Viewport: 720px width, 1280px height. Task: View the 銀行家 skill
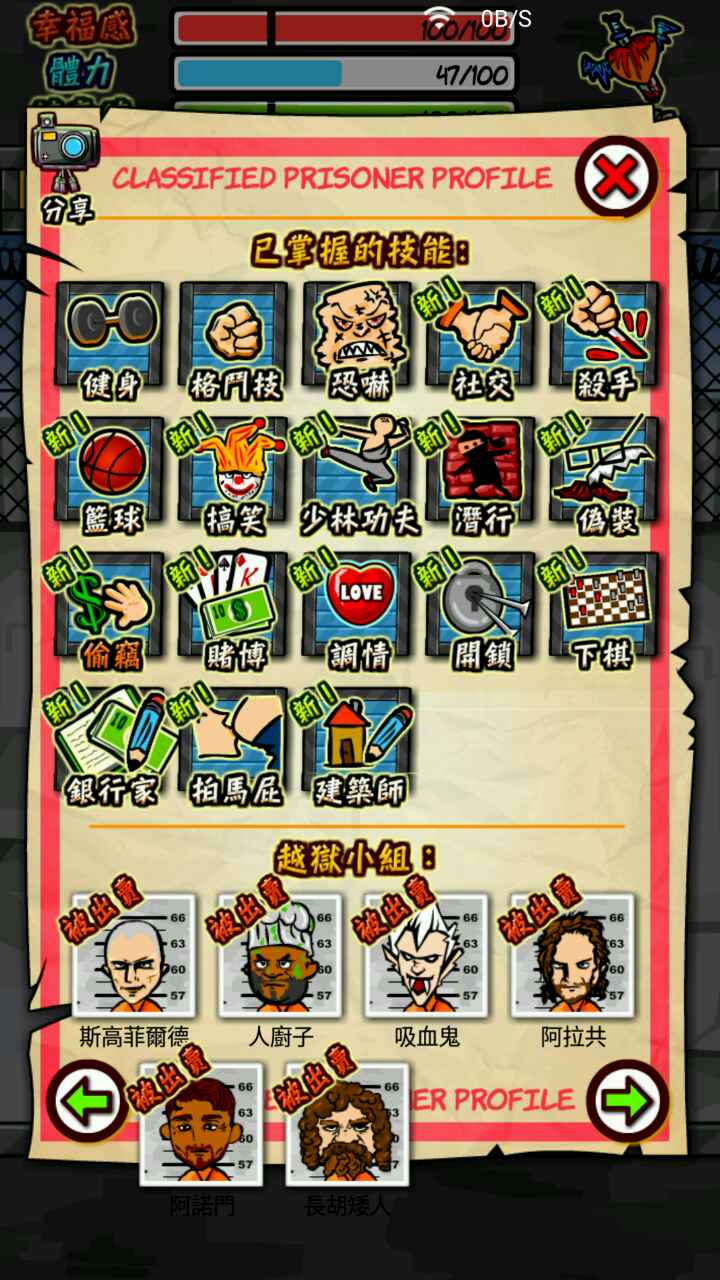pos(110,747)
